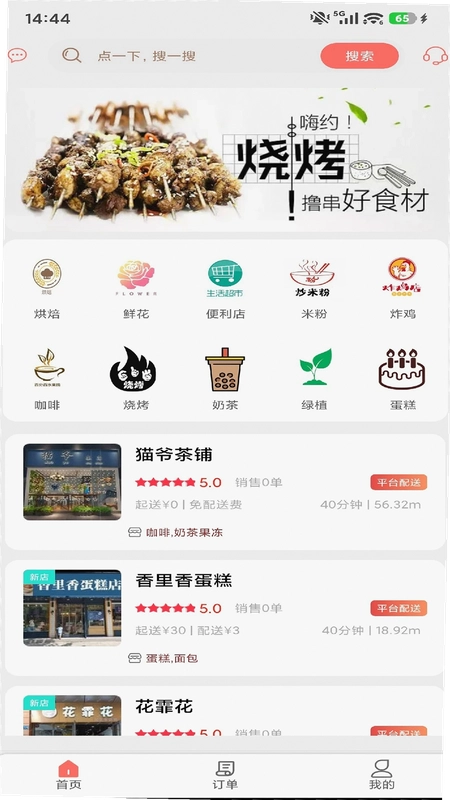Open the 鲜花 category
This screenshot has height=800, width=450.
[136, 289]
